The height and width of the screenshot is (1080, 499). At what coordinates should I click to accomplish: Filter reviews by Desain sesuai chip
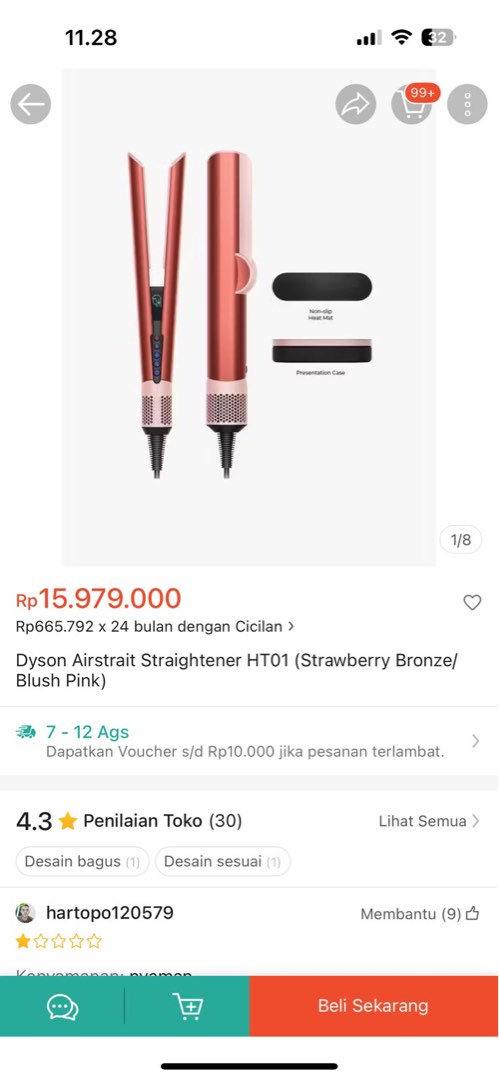[x=223, y=862]
